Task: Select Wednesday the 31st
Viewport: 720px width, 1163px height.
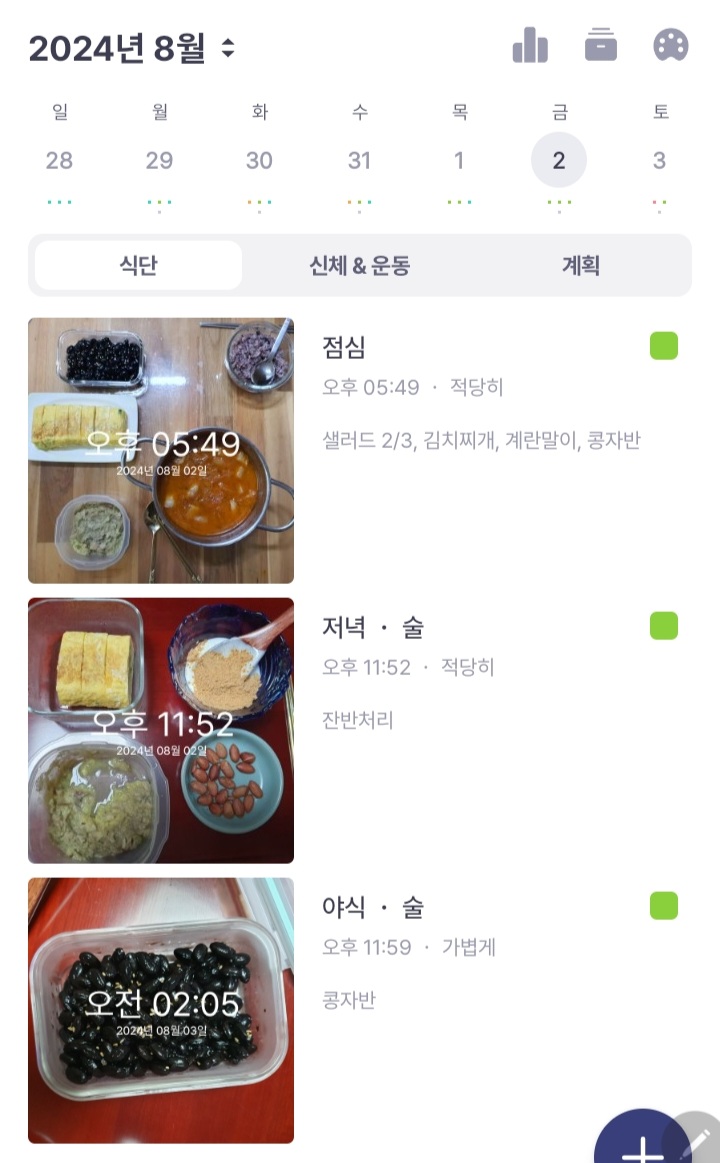Action: 359,160
